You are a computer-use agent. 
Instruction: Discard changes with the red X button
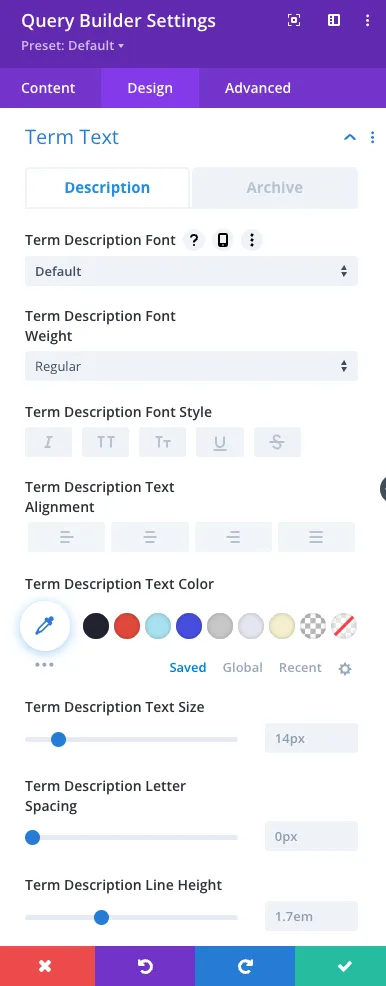pos(47,966)
